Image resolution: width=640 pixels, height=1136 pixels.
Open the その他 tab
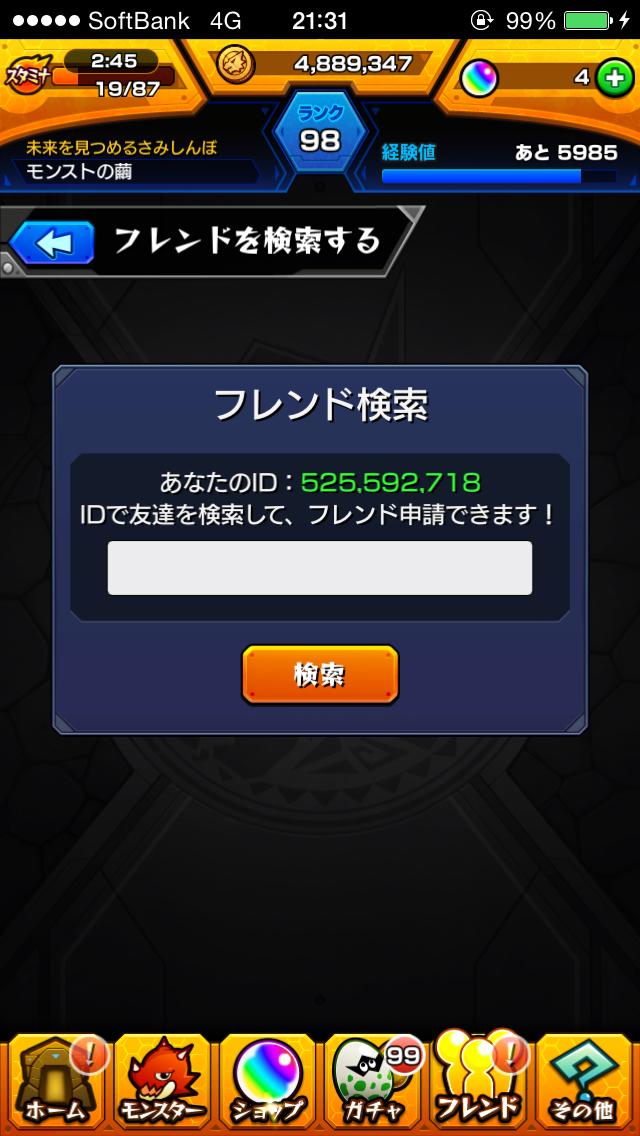[x=585, y=1081]
